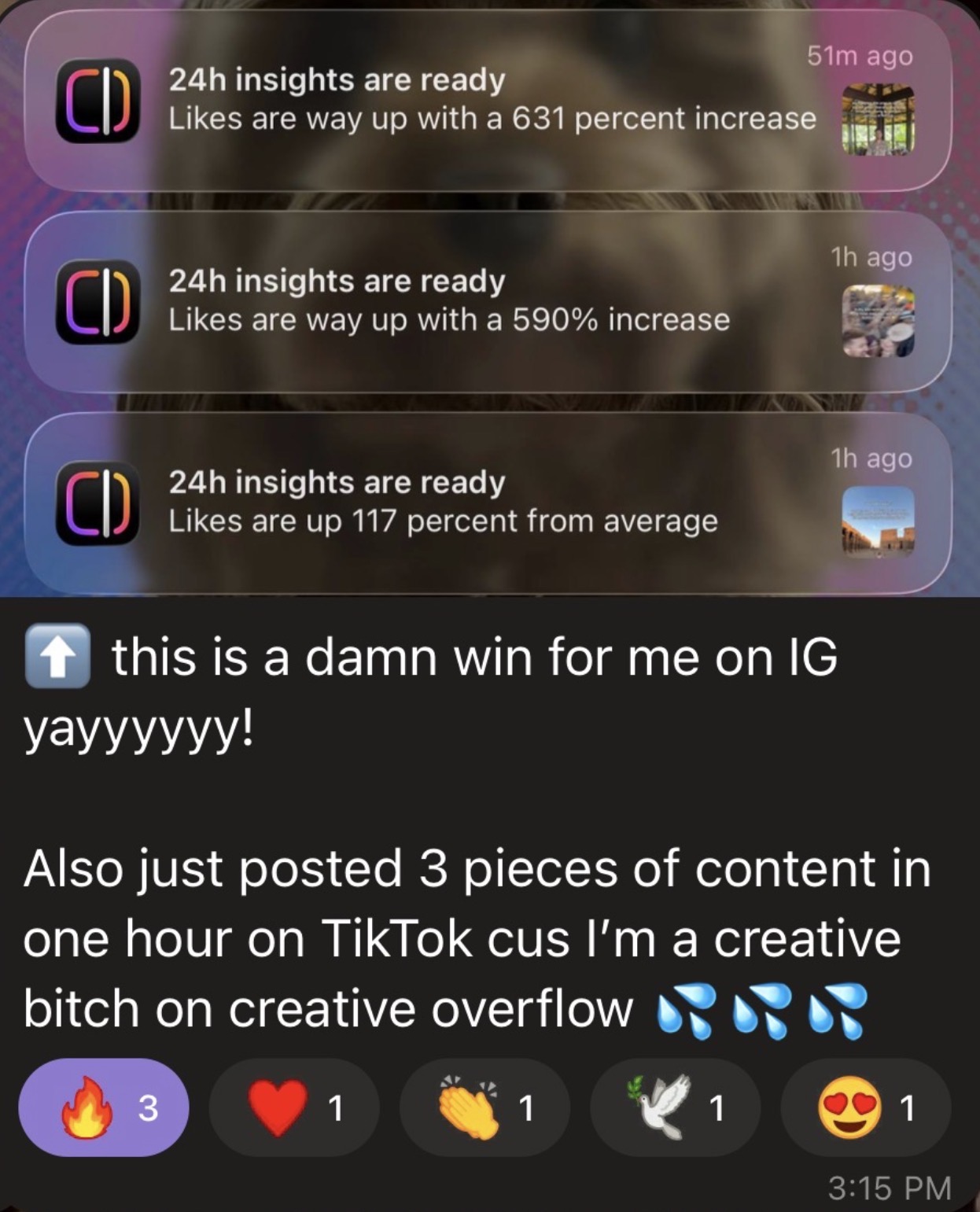Viewport: 980px width, 1212px height.
Task: Toggle the fire reaction with 3 votes
Action: 104,1107
